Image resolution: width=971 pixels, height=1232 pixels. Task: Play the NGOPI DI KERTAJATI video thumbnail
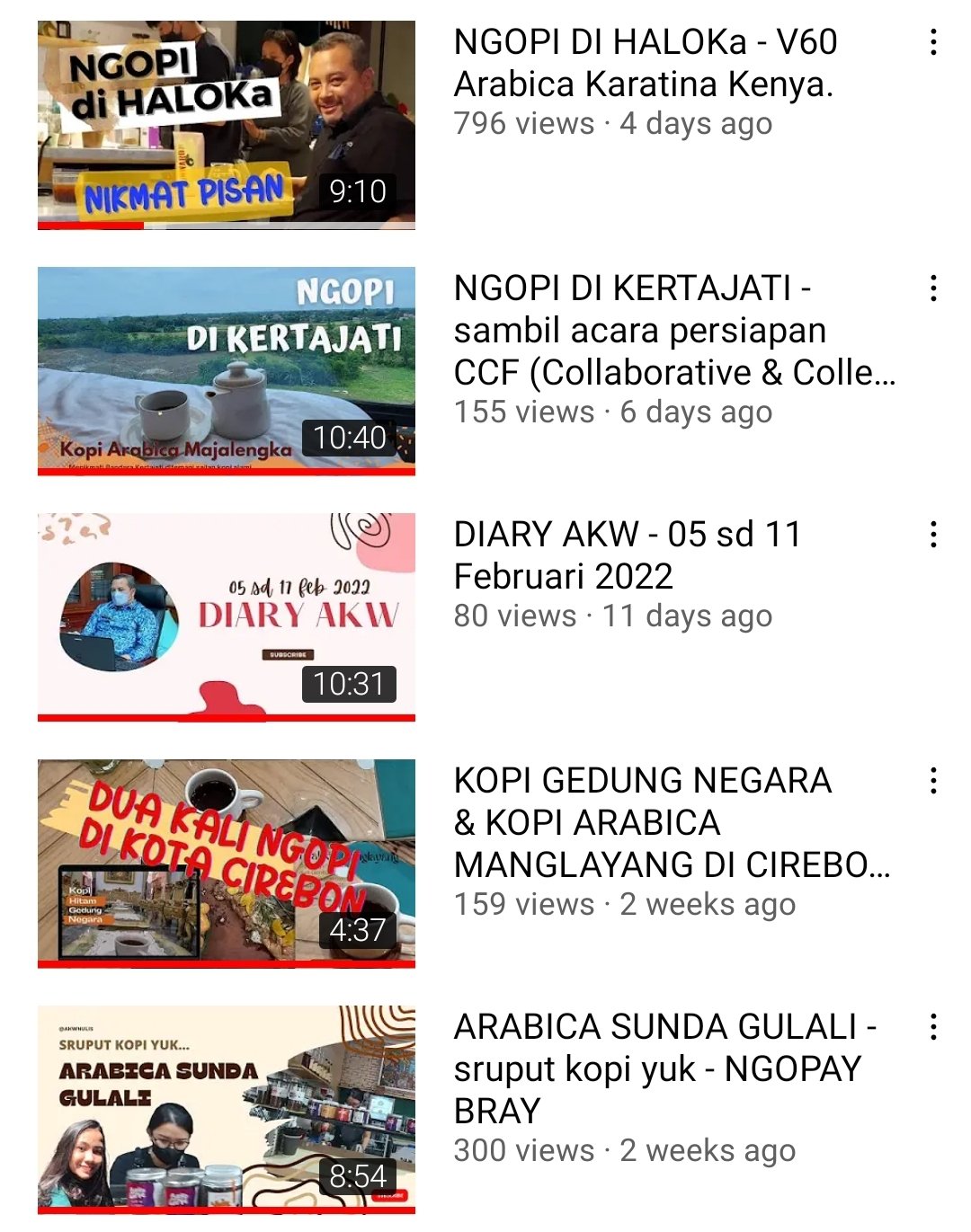point(226,370)
